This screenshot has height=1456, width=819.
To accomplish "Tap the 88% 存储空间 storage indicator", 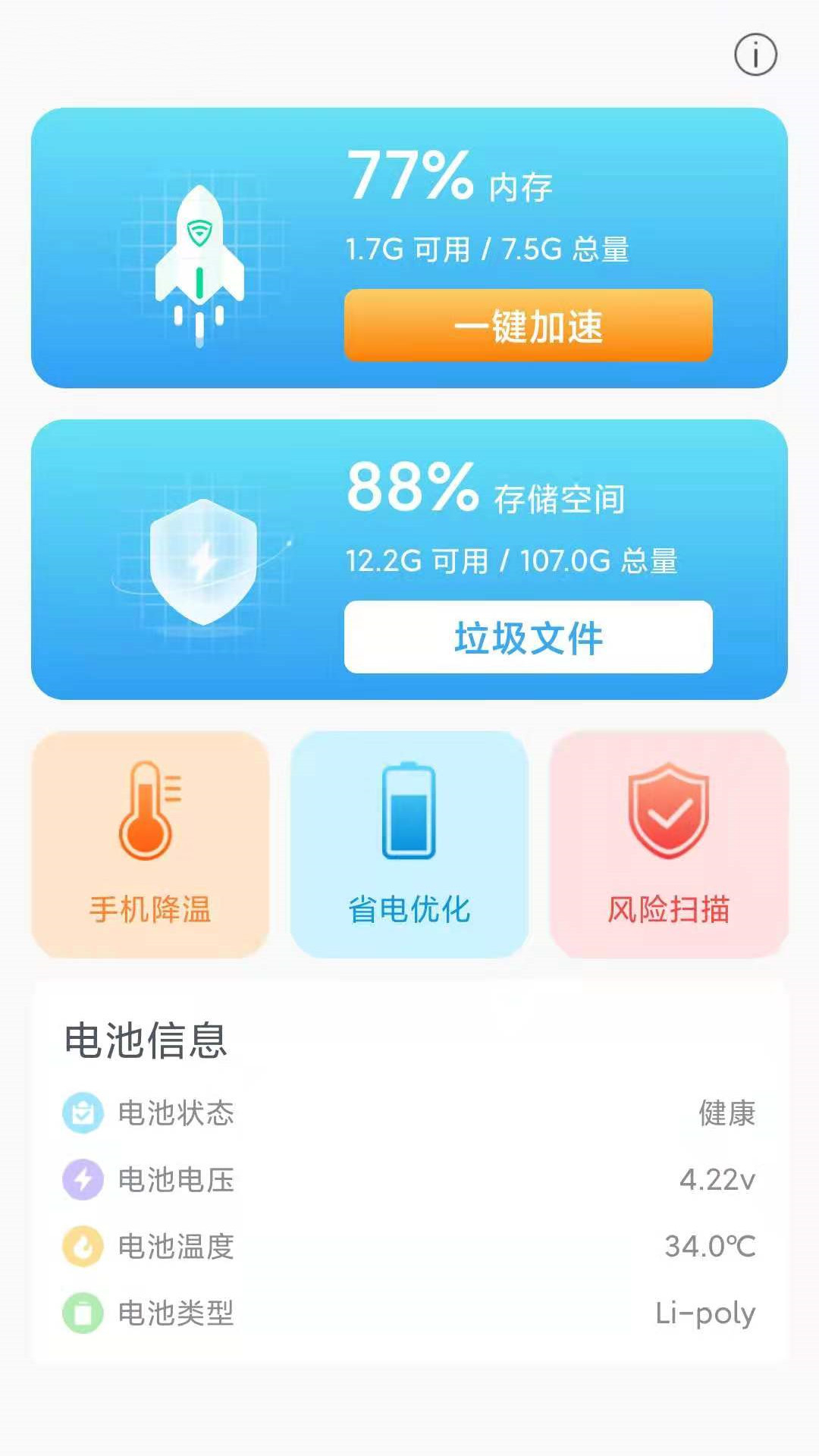I will coord(485,493).
